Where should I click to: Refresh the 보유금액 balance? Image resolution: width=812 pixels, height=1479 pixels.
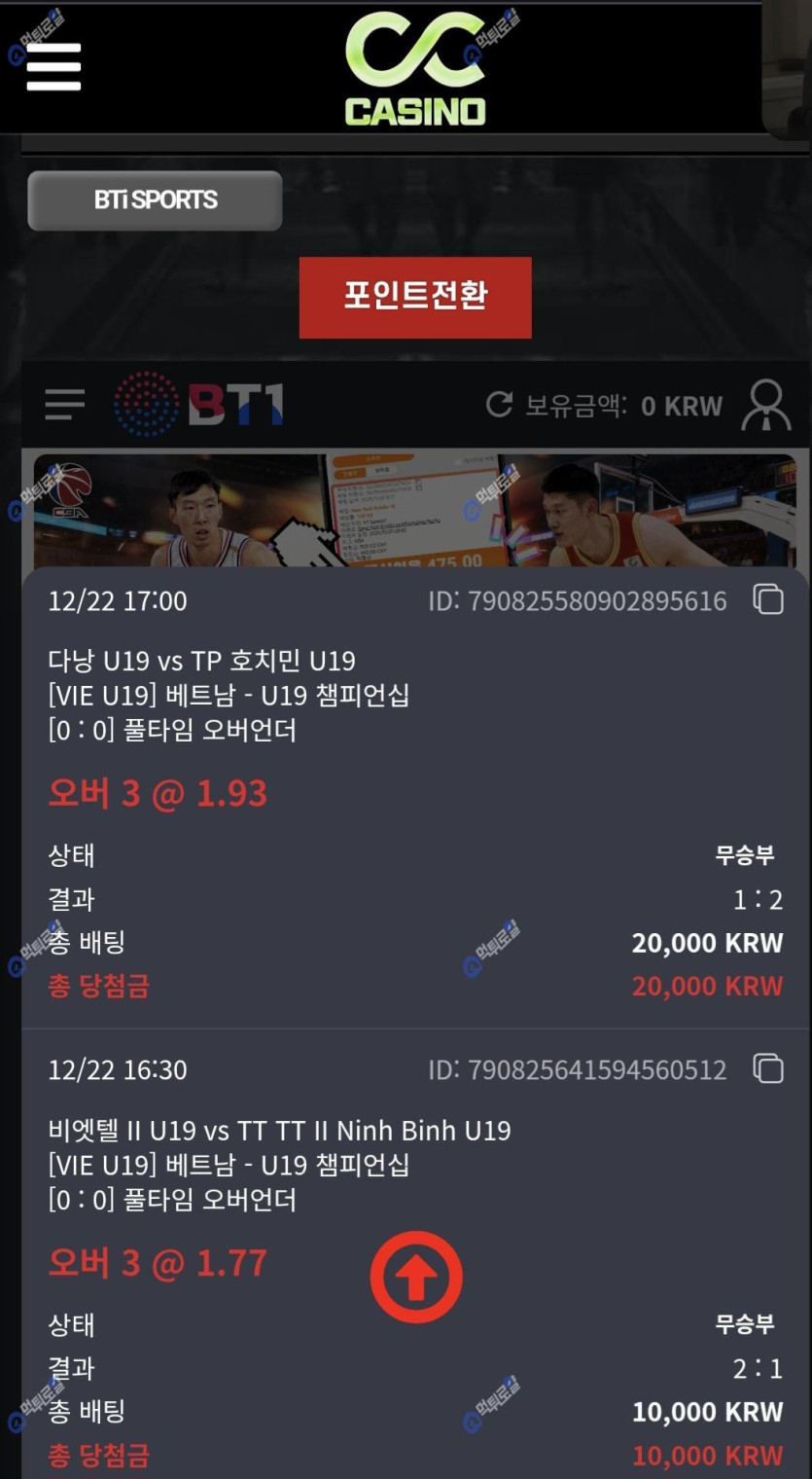(x=499, y=405)
